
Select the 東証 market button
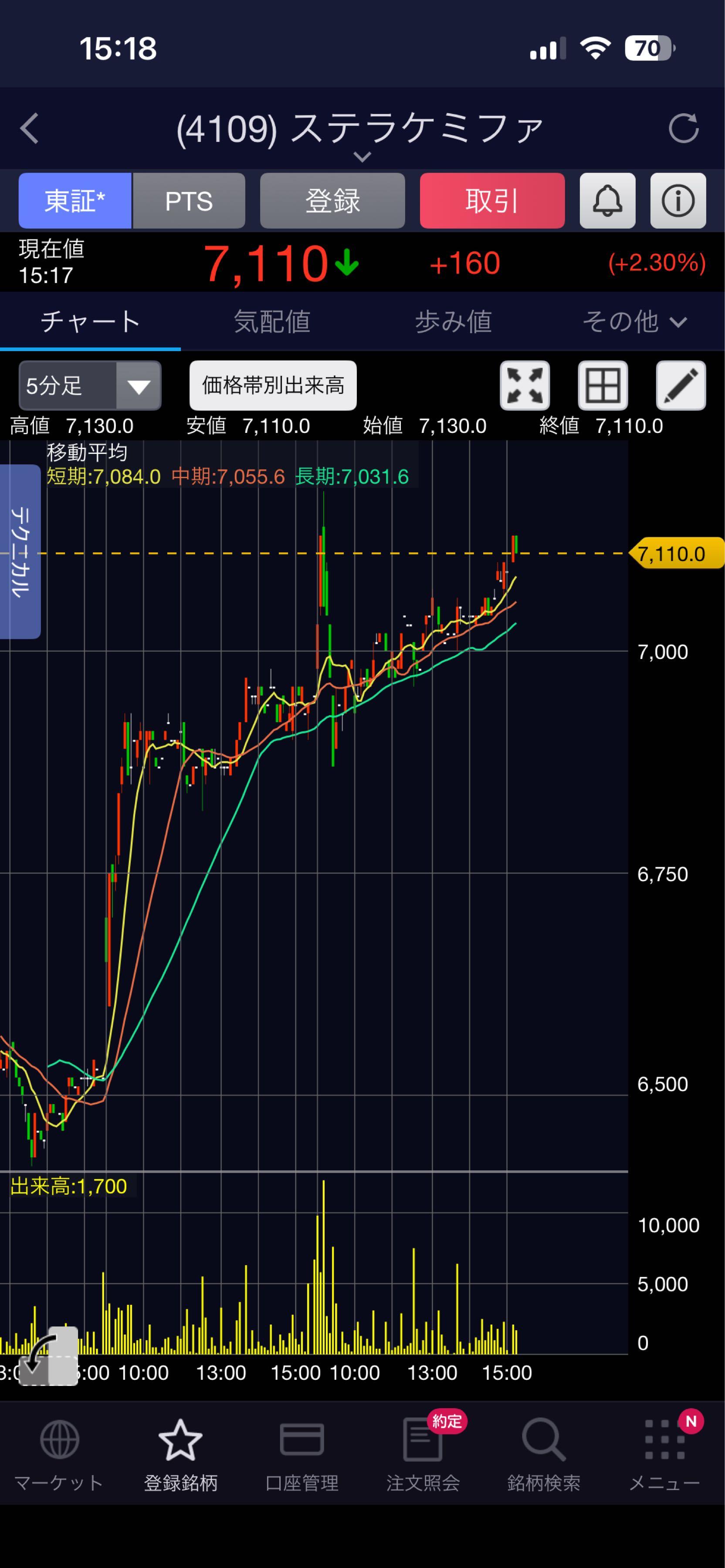coord(75,201)
